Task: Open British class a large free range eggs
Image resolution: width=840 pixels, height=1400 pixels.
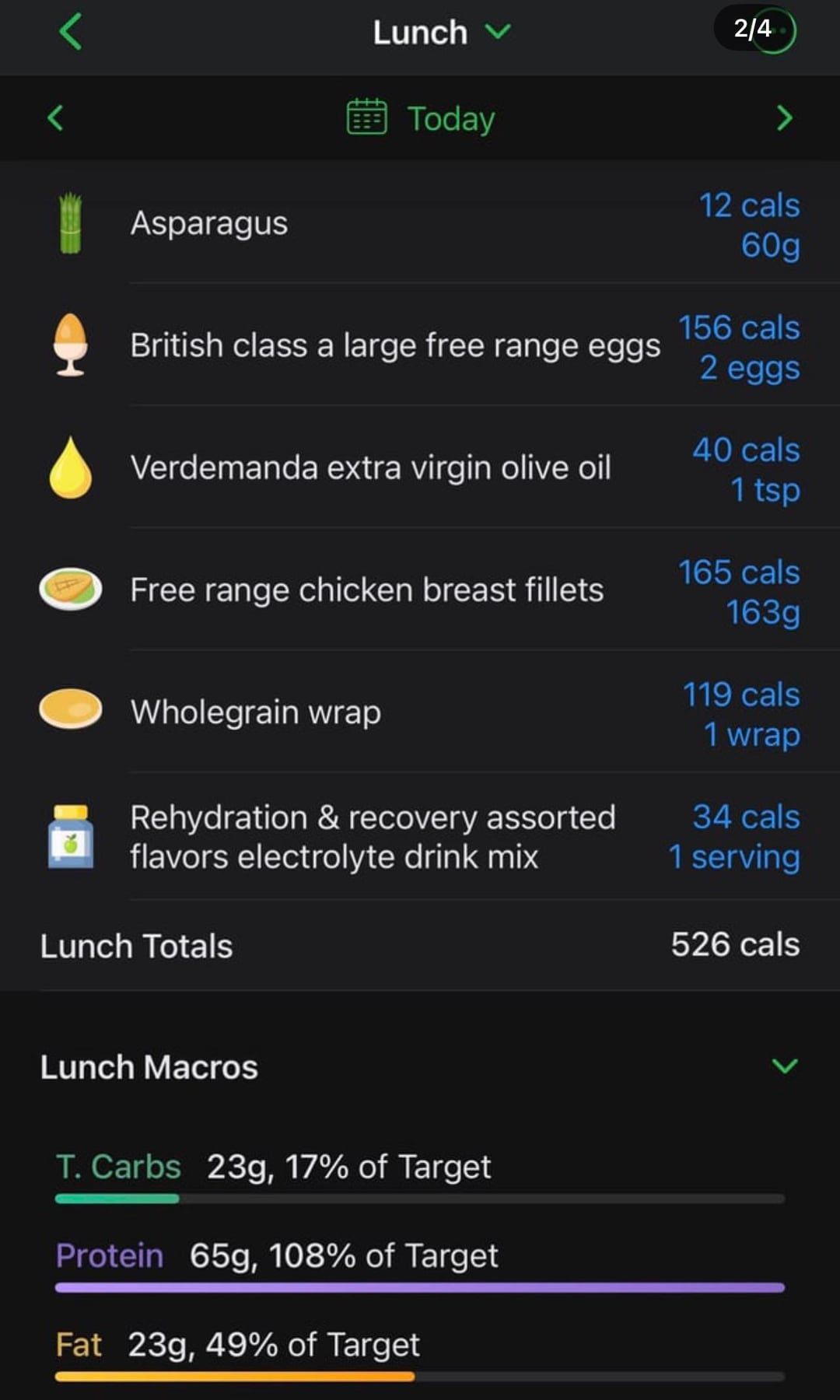Action: tap(420, 346)
